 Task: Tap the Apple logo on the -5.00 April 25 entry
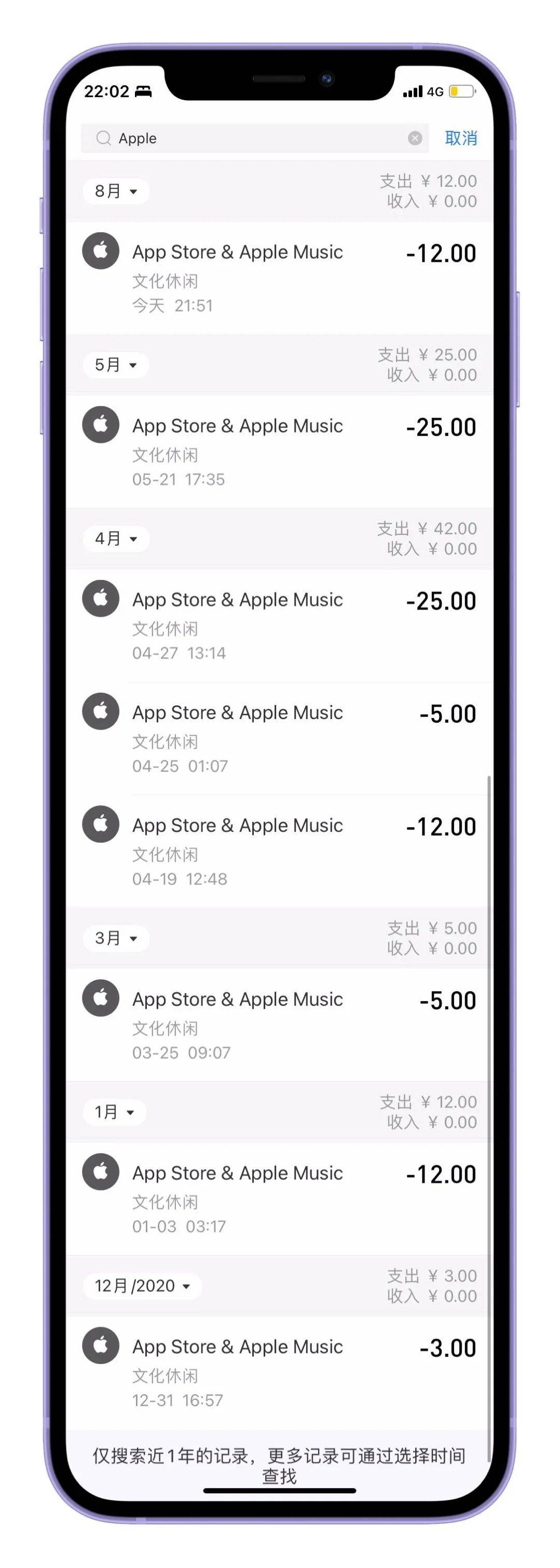pos(101,711)
